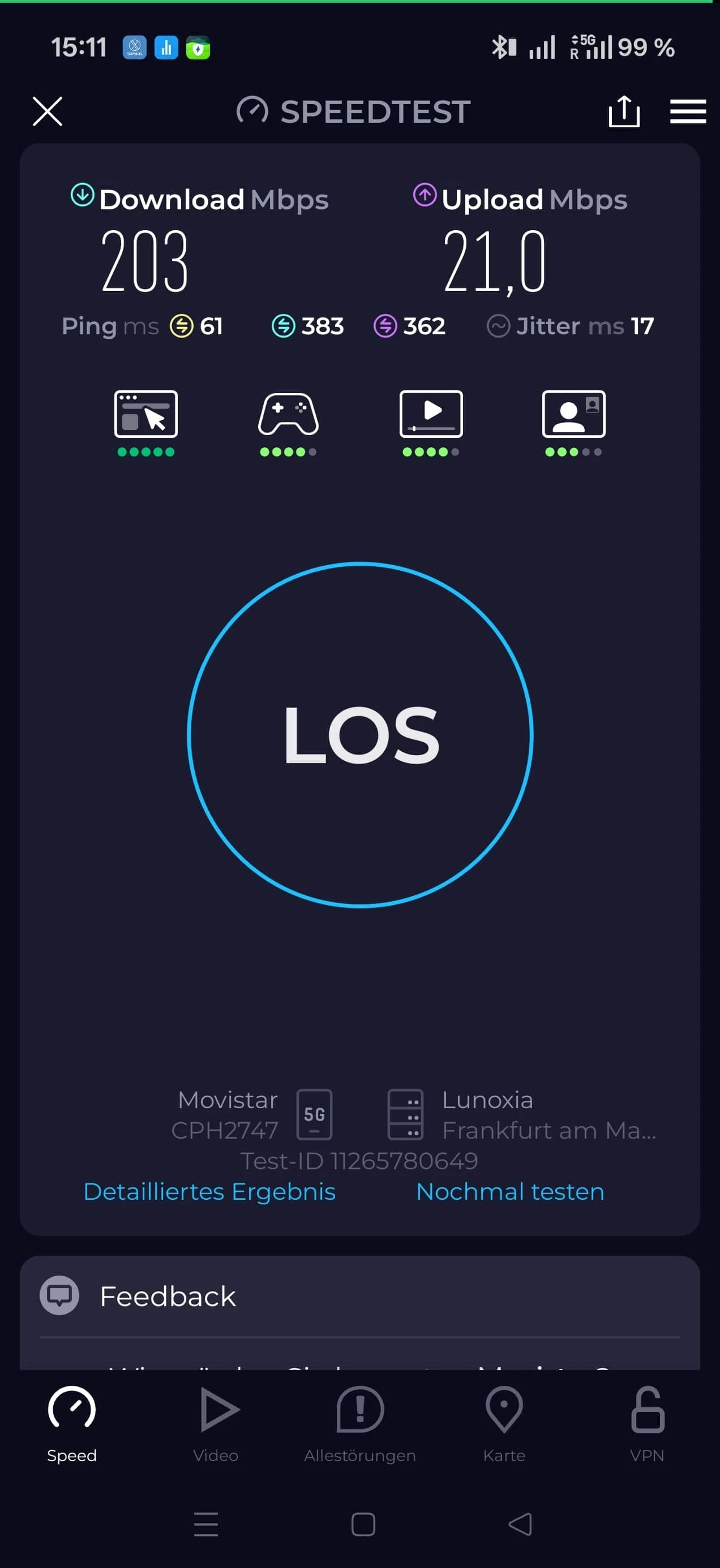Go to the home screen
Image resolution: width=720 pixels, height=1568 pixels.
363,1524
